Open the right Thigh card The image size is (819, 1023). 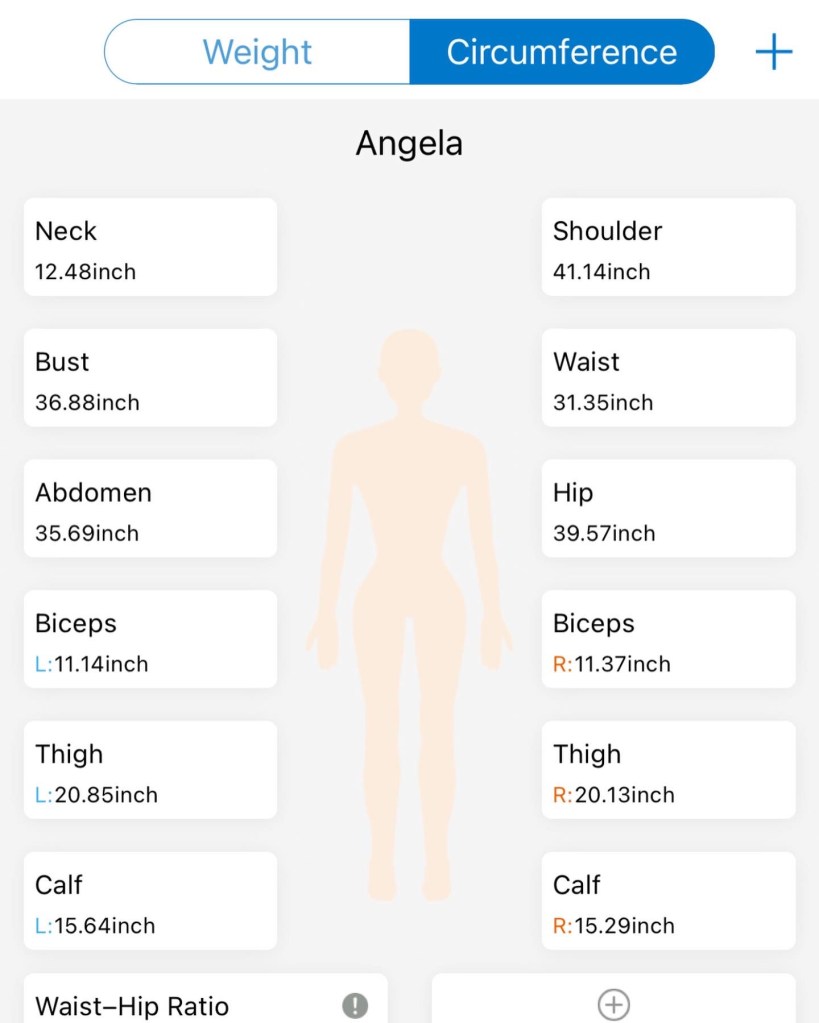(x=668, y=770)
